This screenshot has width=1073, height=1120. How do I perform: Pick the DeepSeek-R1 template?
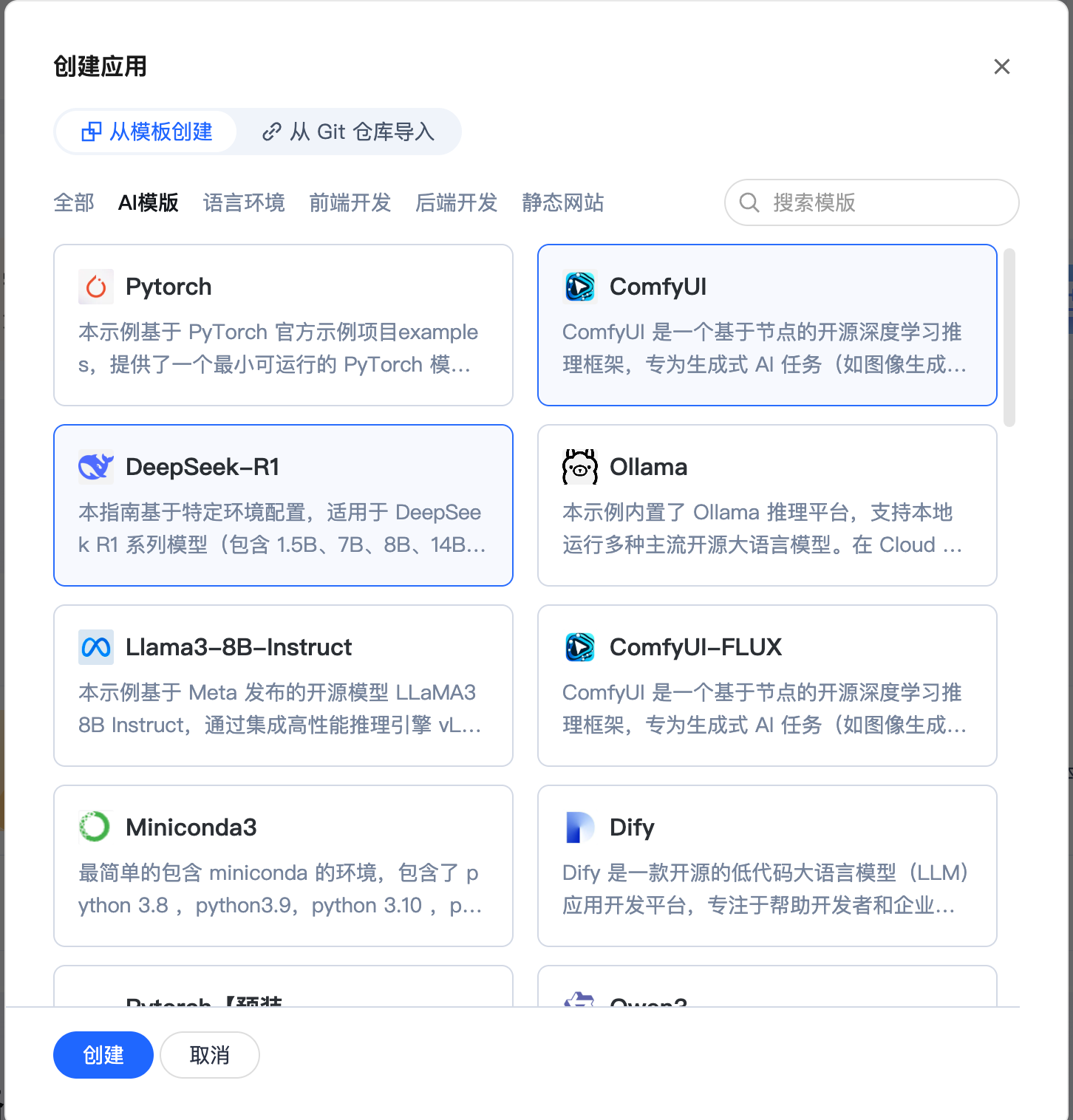pos(283,505)
